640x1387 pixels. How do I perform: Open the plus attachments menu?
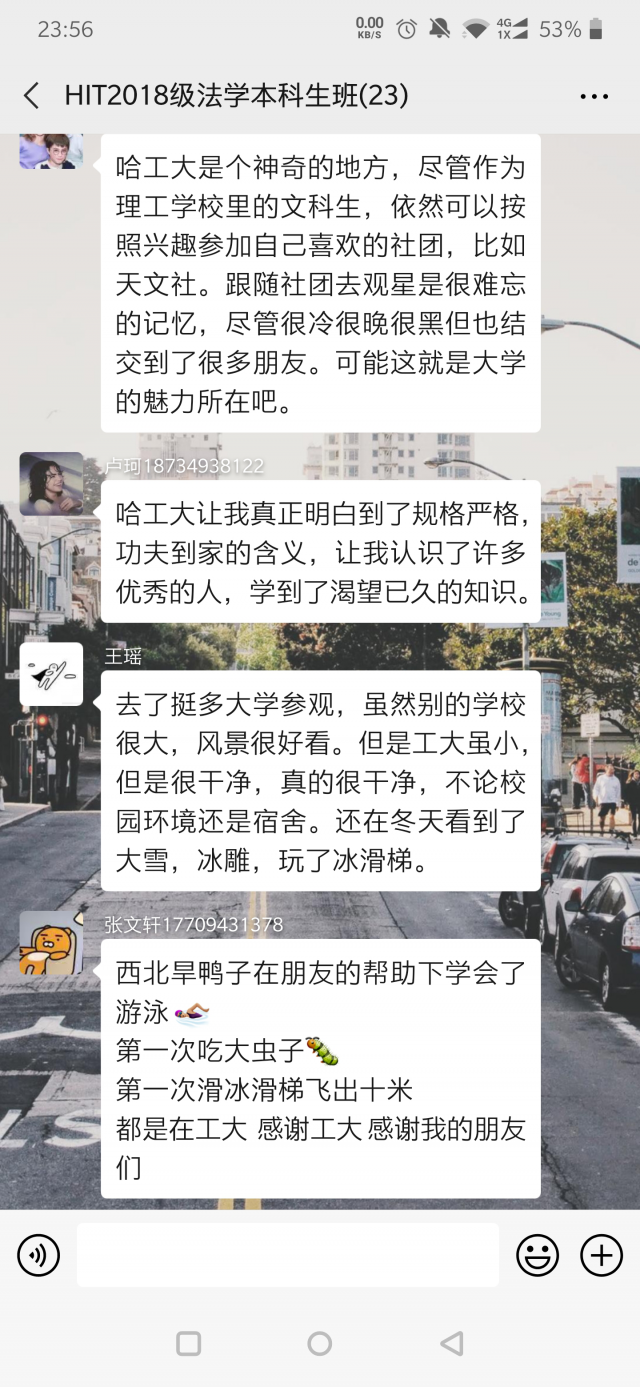pyautogui.click(x=601, y=1255)
